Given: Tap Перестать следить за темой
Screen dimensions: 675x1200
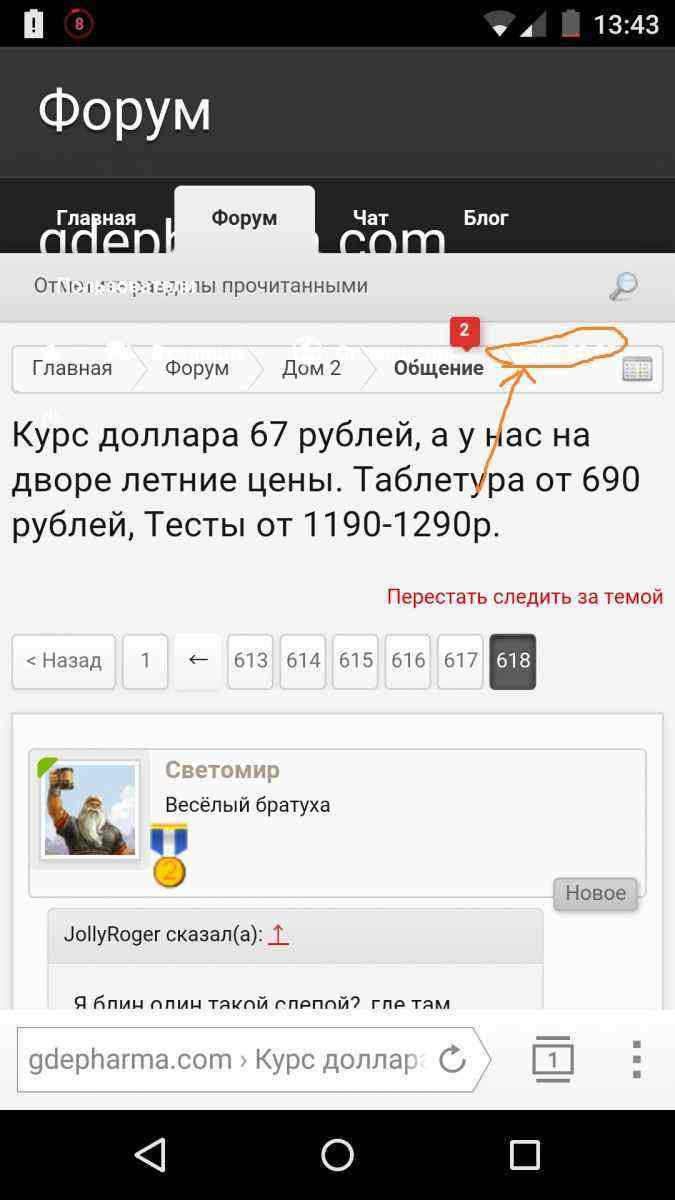Looking at the screenshot, I should pyautogui.click(x=525, y=597).
